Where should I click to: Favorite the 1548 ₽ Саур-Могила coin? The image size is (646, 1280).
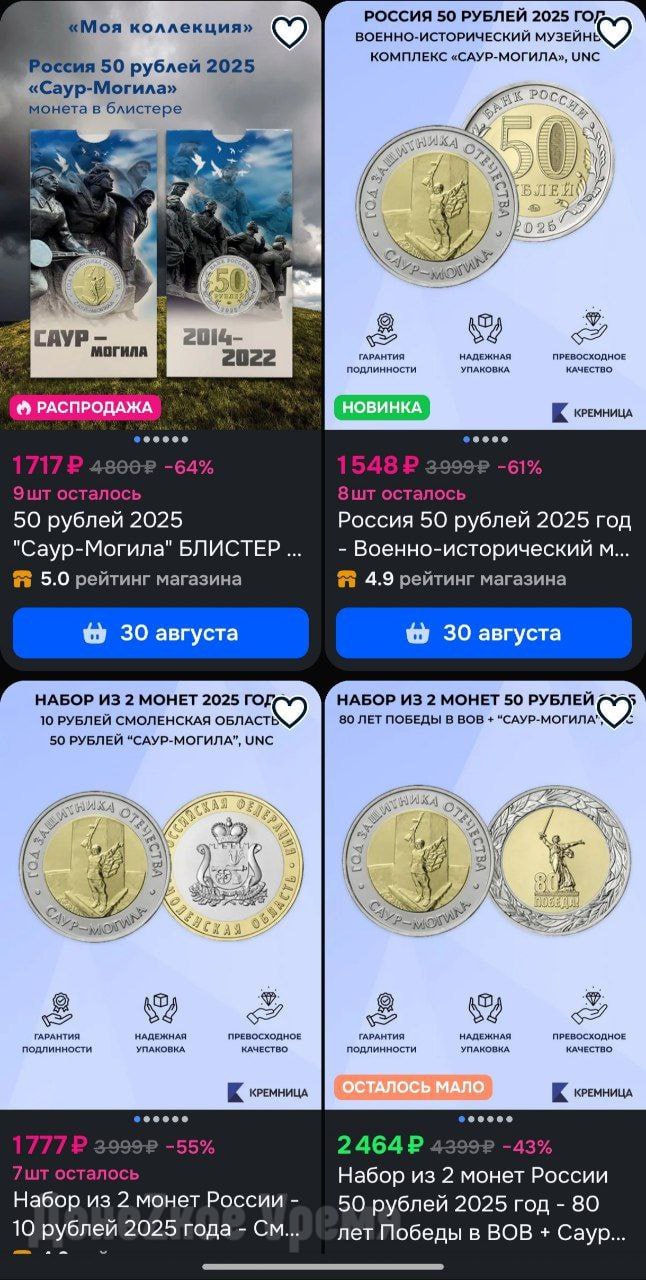pyautogui.click(x=614, y=33)
